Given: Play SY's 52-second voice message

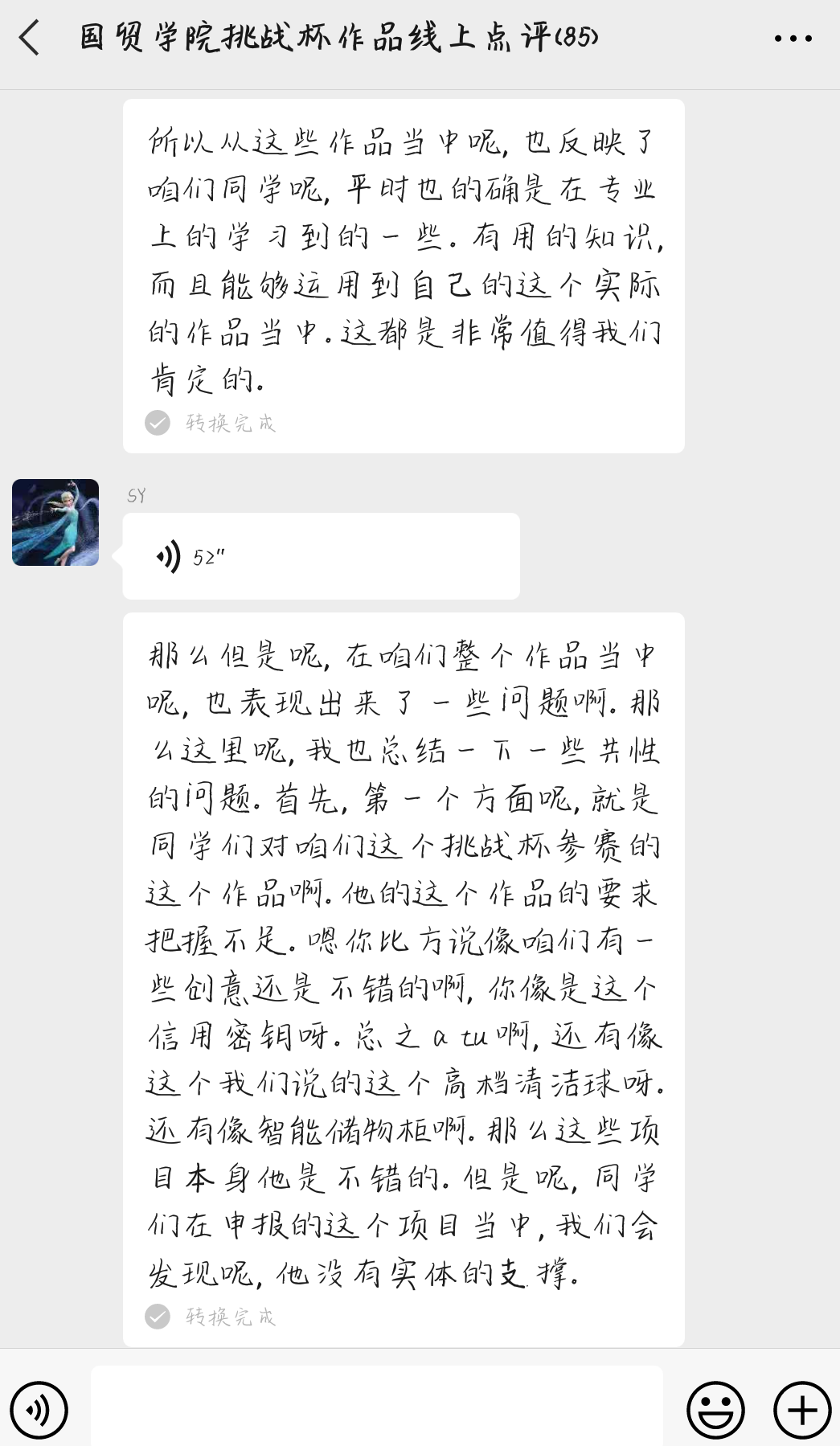Looking at the screenshot, I should [x=320, y=556].
